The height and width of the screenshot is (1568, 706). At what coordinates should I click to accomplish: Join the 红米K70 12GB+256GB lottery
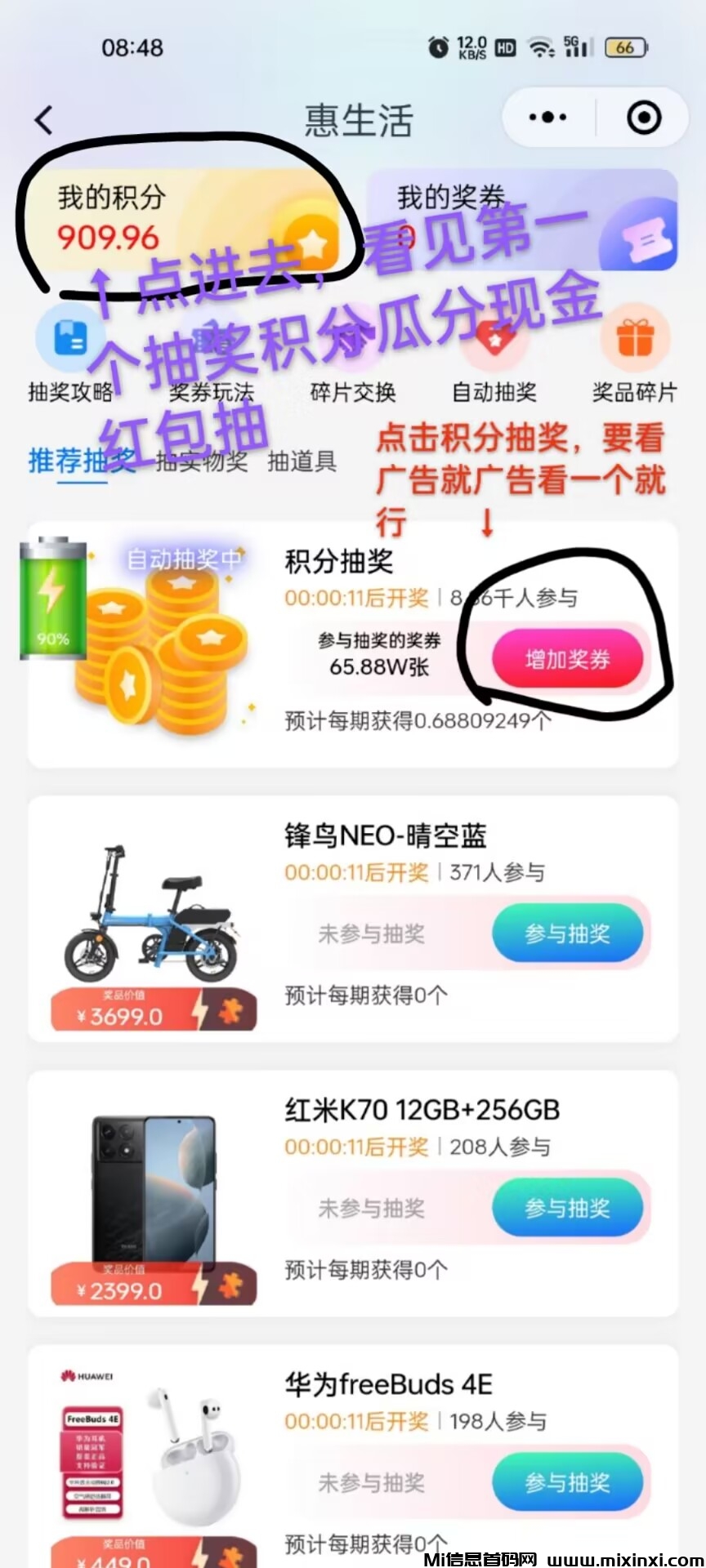567,1208
